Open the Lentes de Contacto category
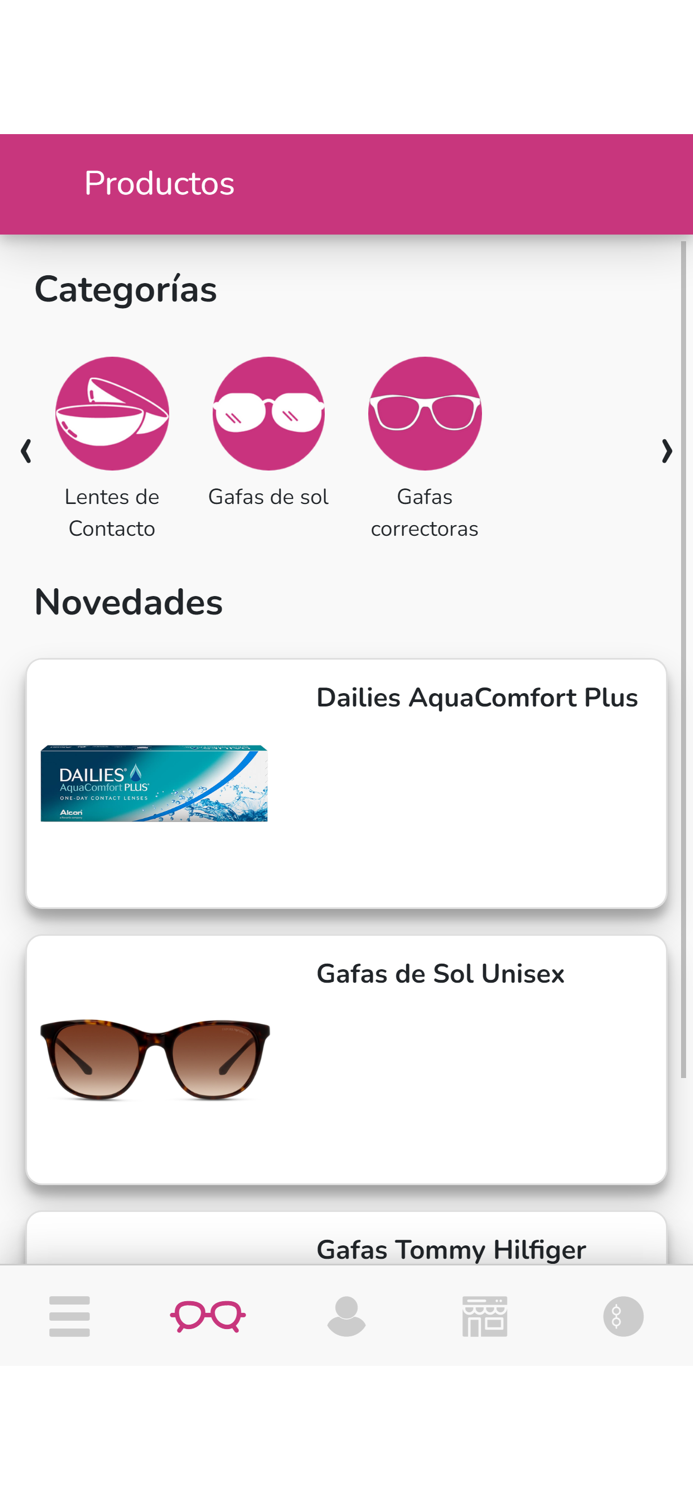Viewport: 693px width, 1500px height. click(112, 414)
